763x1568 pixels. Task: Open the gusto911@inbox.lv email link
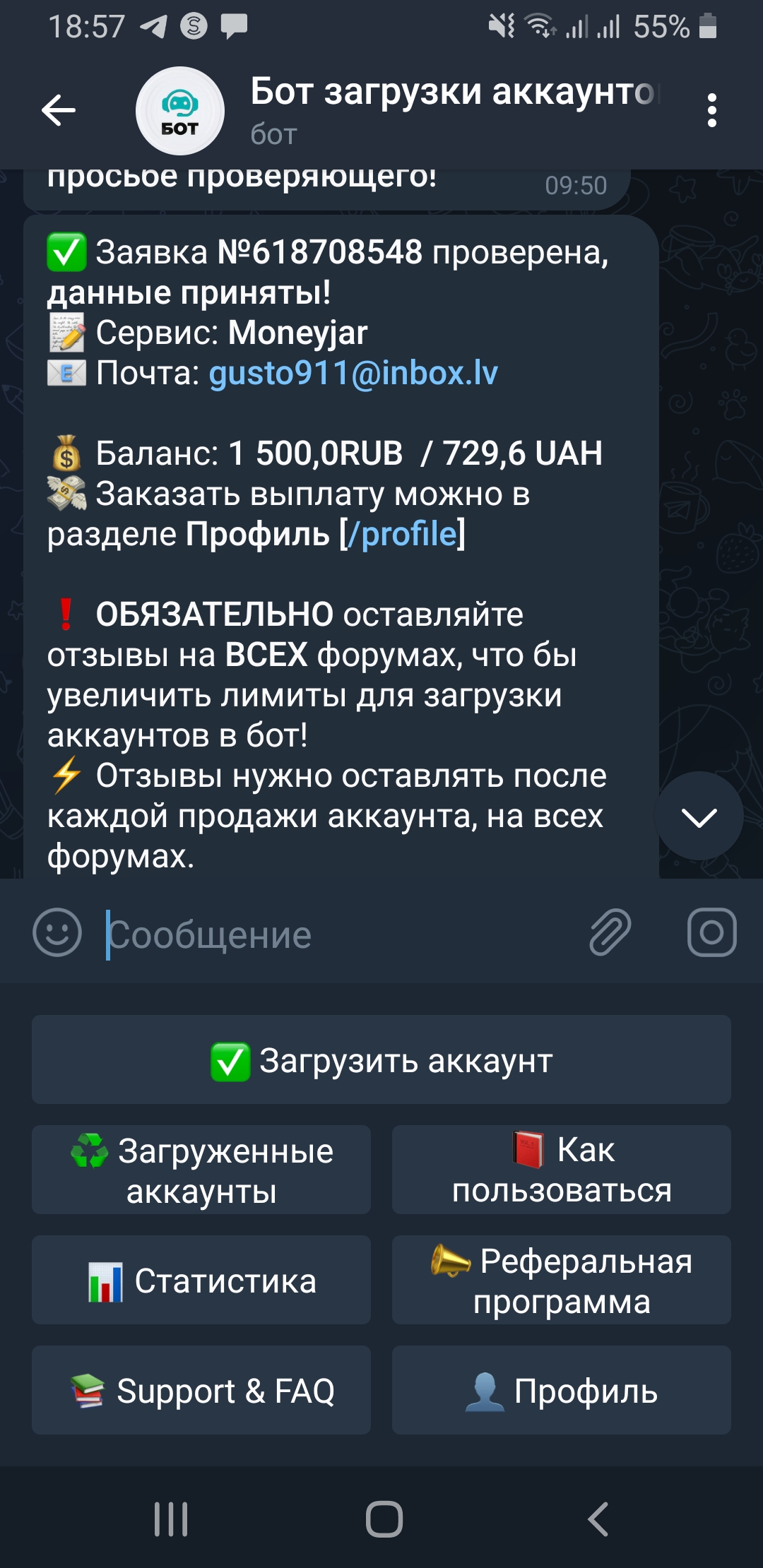pos(353,373)
